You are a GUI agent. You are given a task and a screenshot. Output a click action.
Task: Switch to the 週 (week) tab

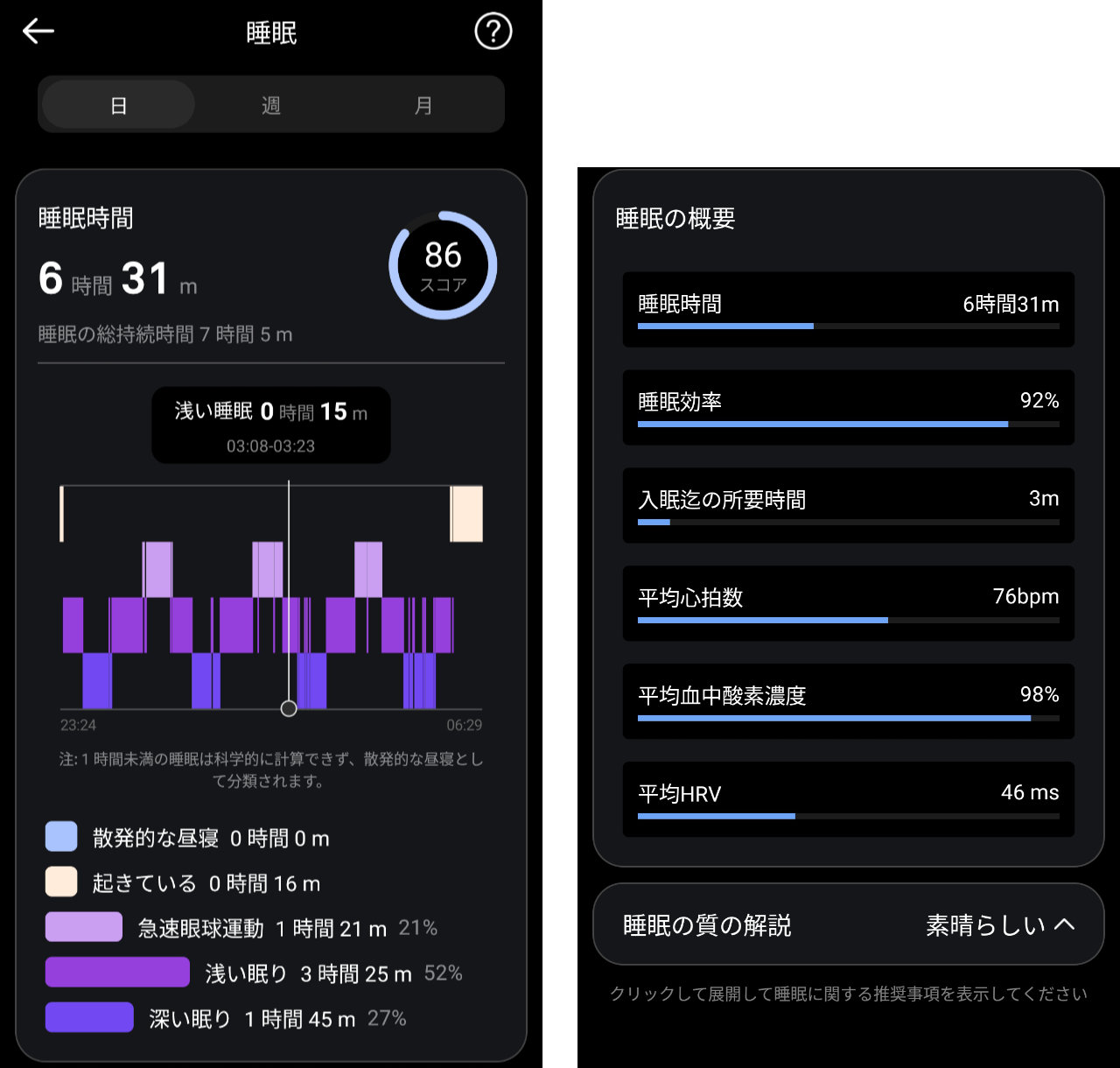coord(270,105)
